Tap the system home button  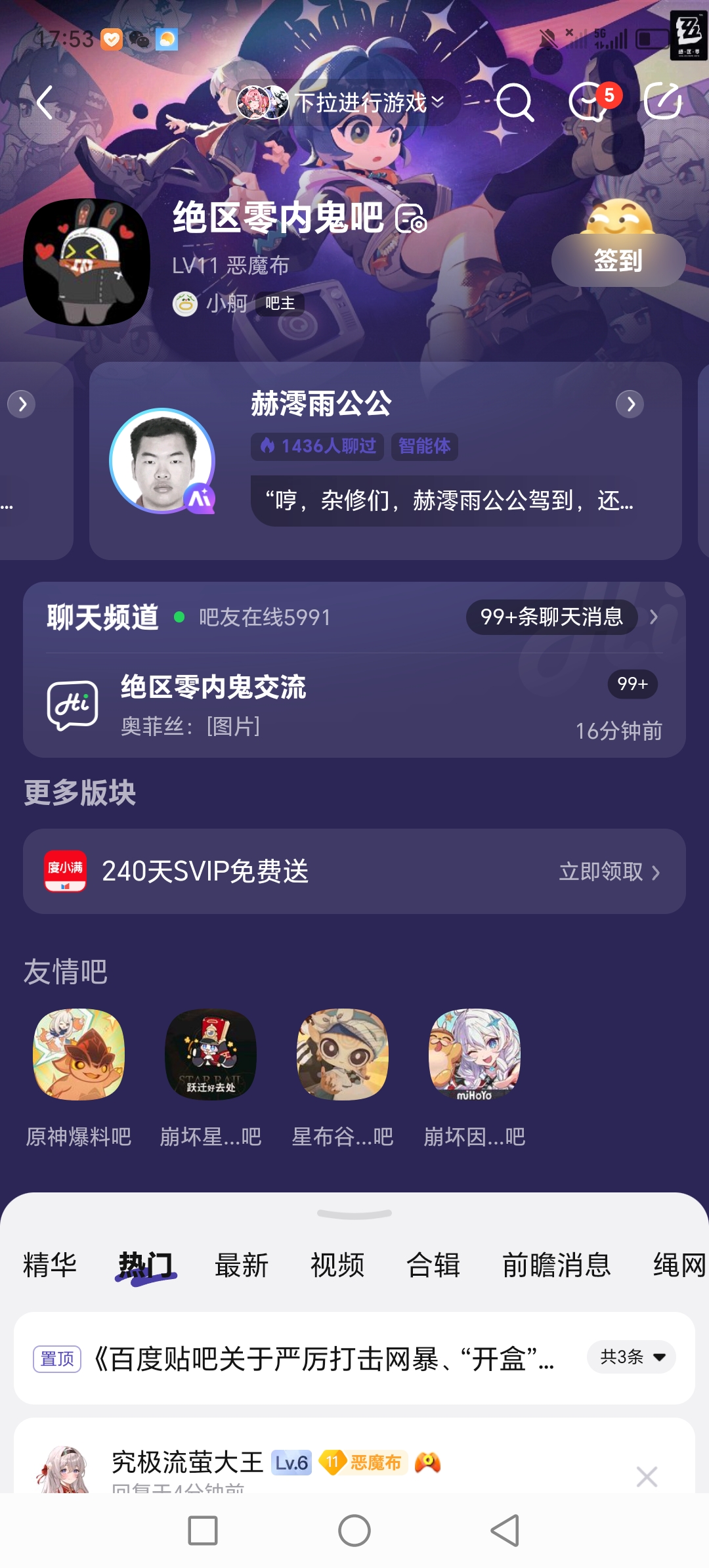(x=354, y=1531)
